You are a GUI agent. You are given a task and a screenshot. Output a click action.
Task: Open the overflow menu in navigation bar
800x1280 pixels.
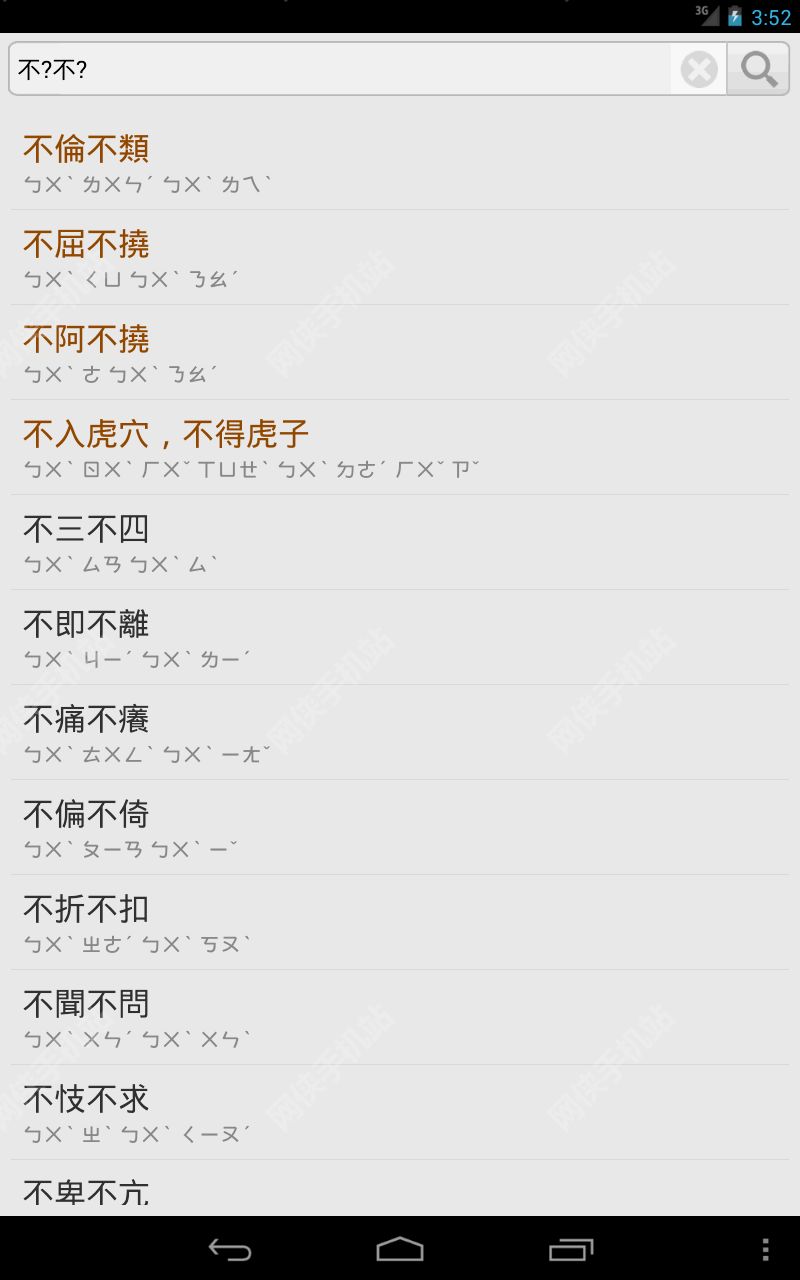(x=765, y=1249)
